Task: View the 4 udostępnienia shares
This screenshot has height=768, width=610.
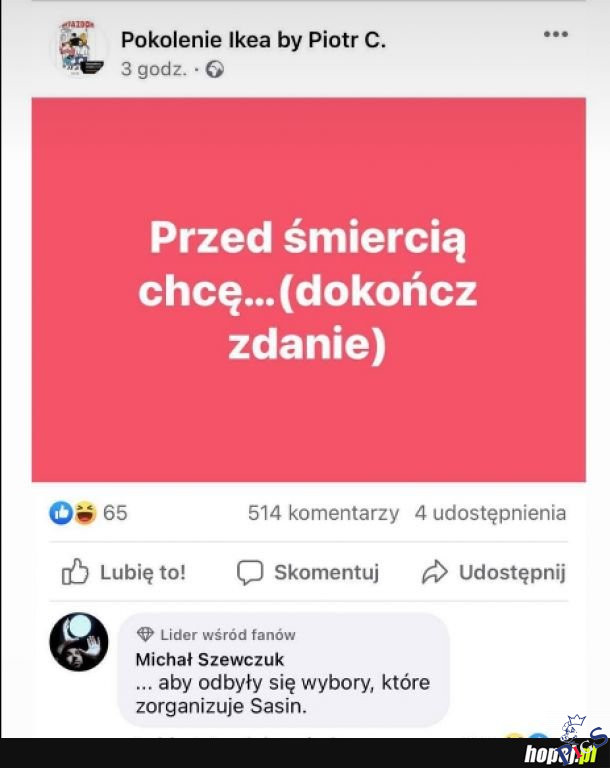Action: coord(490,513)
